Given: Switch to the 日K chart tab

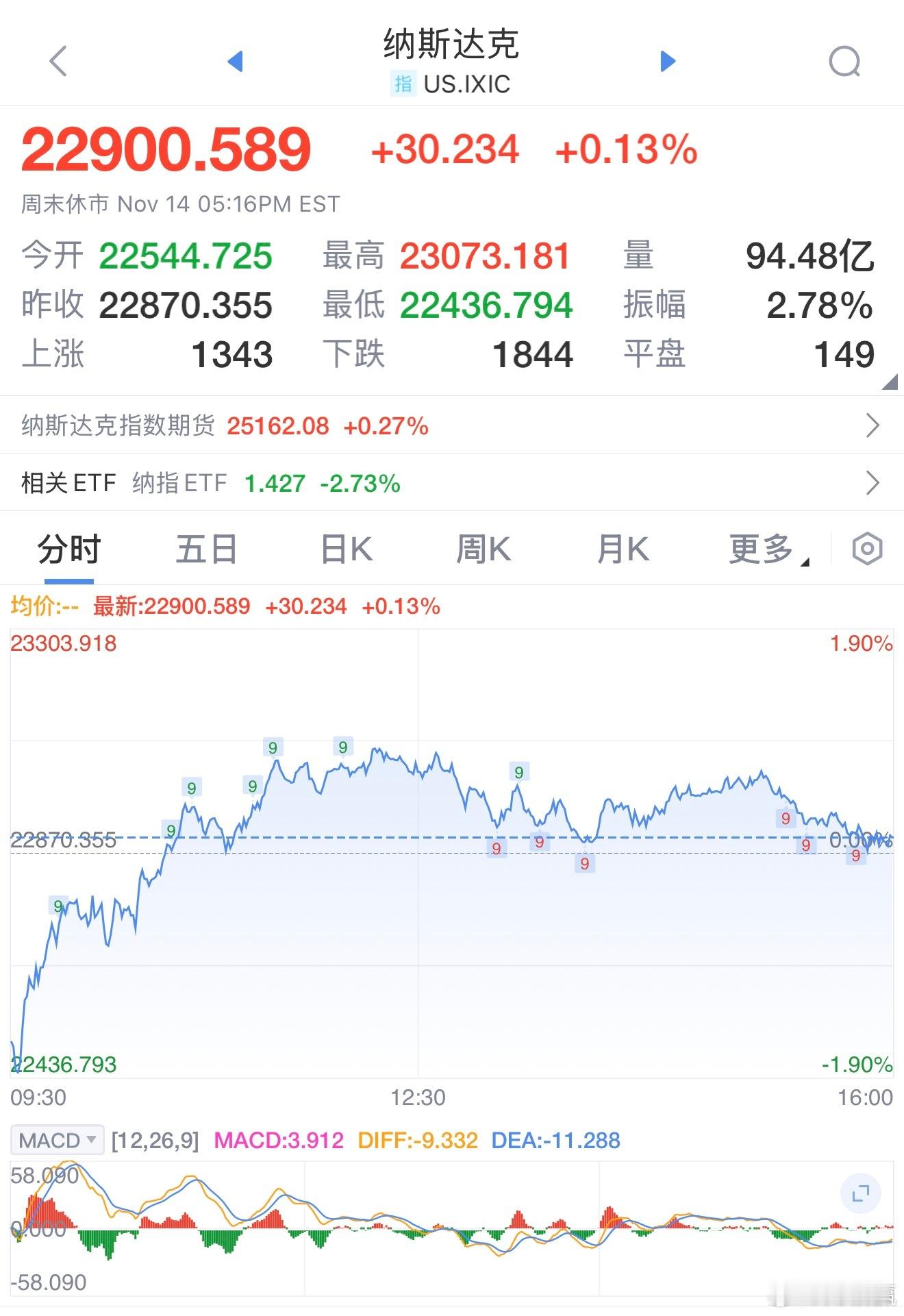Looking at the screenshot, I should pyautogui.click(x=346, y=548).
